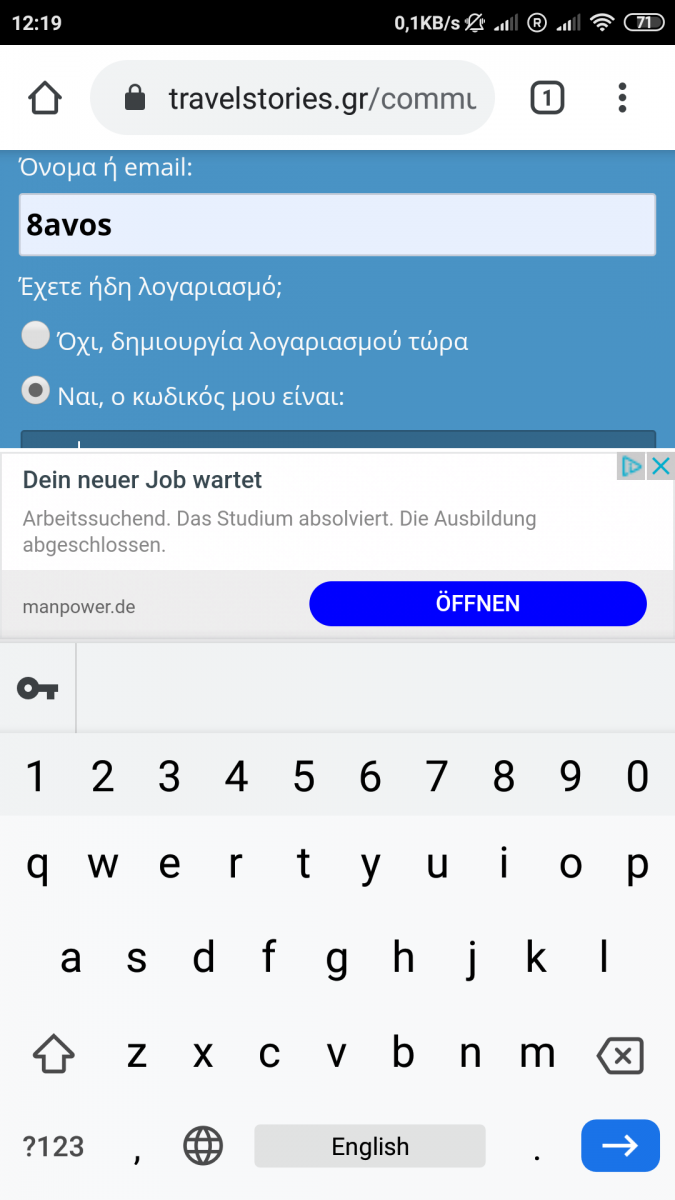The width and height of the screenshot is (675, 1200).
Task: Tap the backspace key
Action: pyautogui.click(x=619, y=1055)
